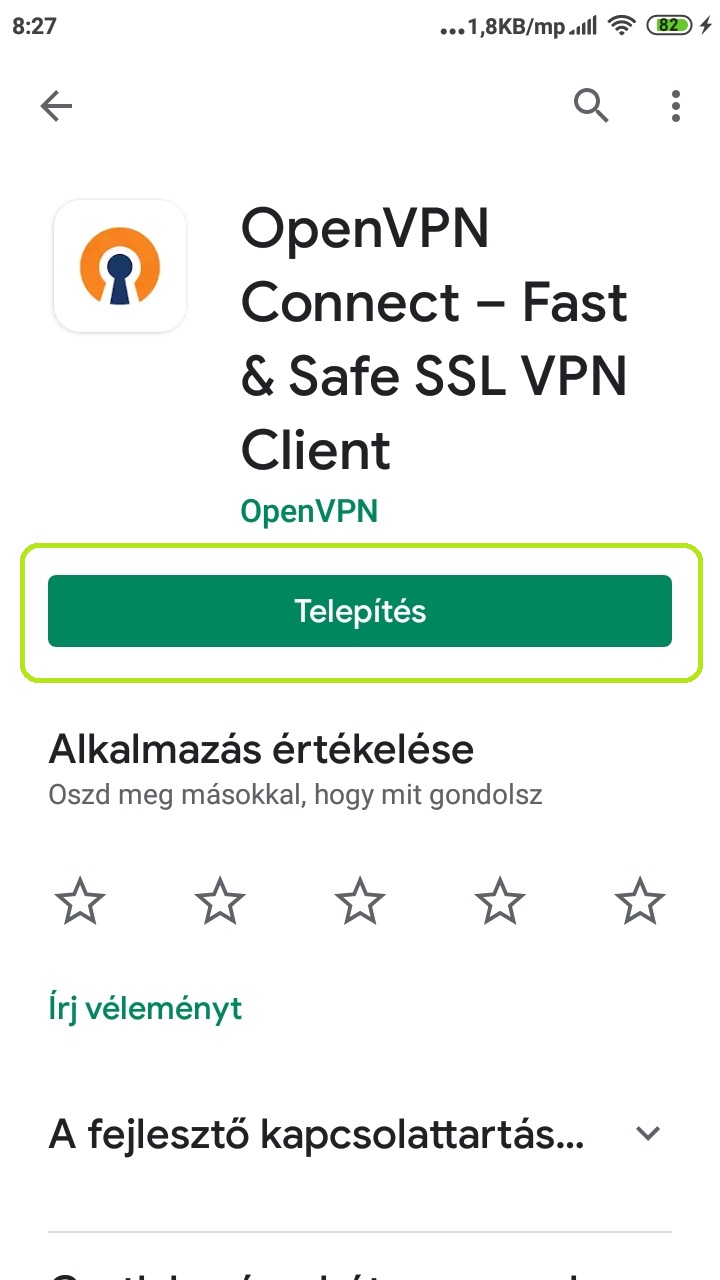Go back using the arrow
This screenshot has height=1280, width=720.
(56, 106)
